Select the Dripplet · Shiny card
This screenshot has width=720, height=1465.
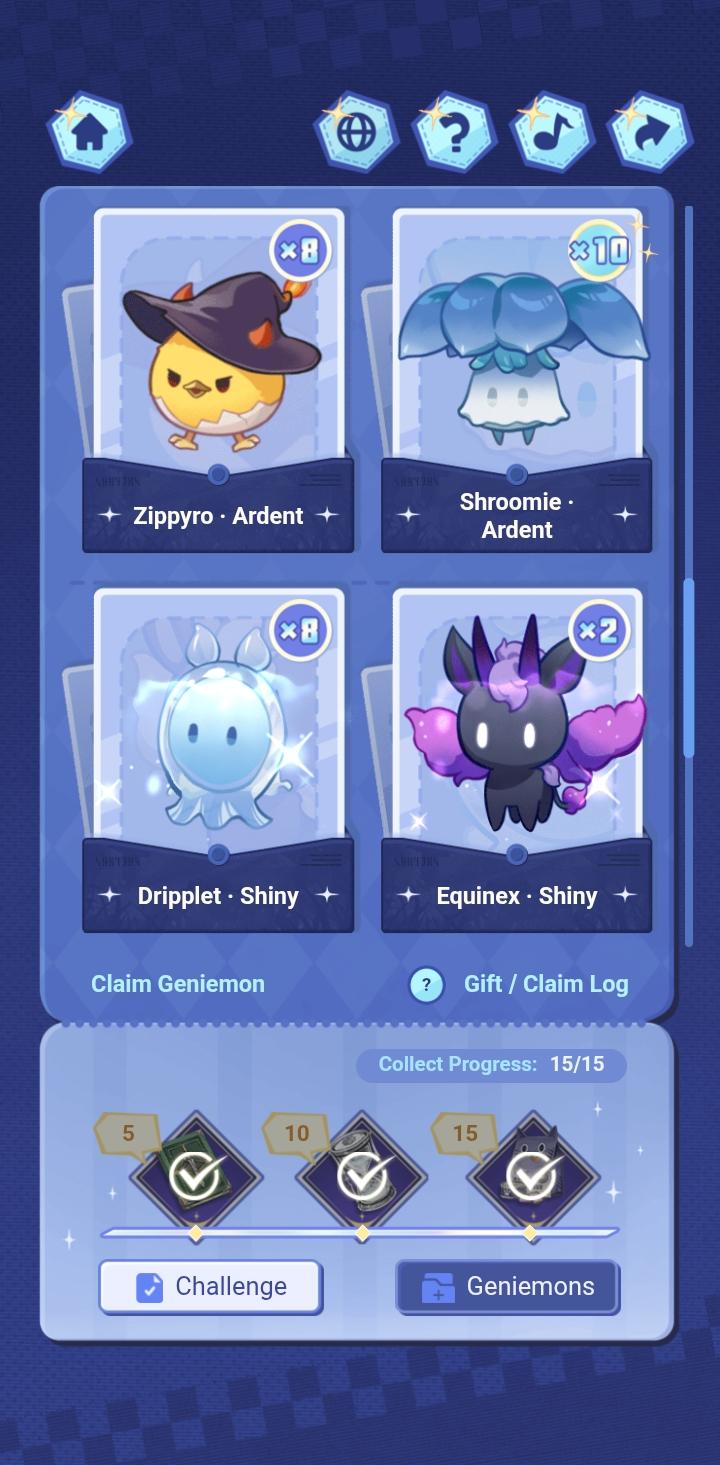218,760
